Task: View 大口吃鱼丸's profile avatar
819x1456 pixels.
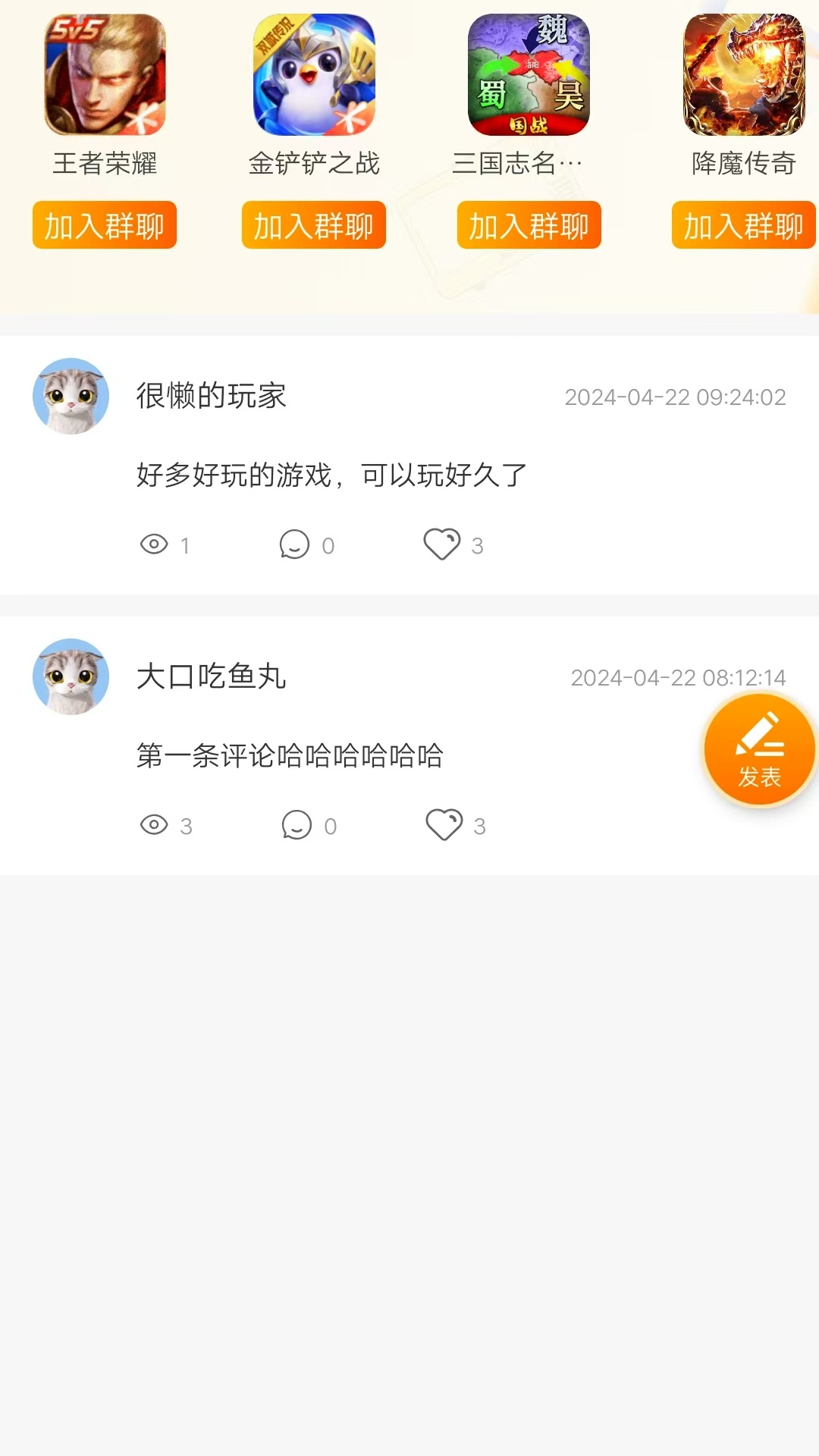Action: [71, 676]
